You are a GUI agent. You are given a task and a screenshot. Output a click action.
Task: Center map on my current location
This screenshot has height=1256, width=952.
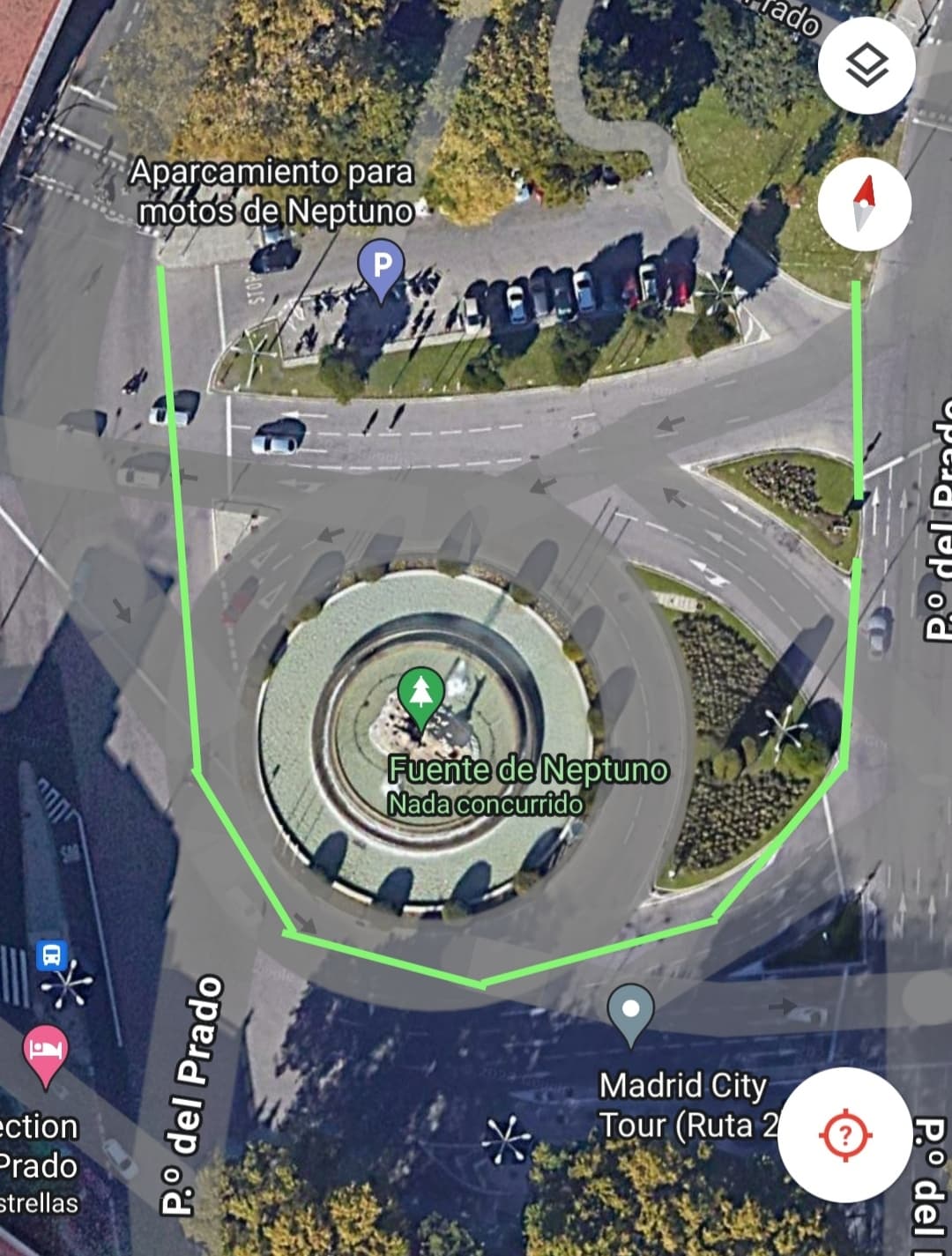click(x=844, y=1134)
